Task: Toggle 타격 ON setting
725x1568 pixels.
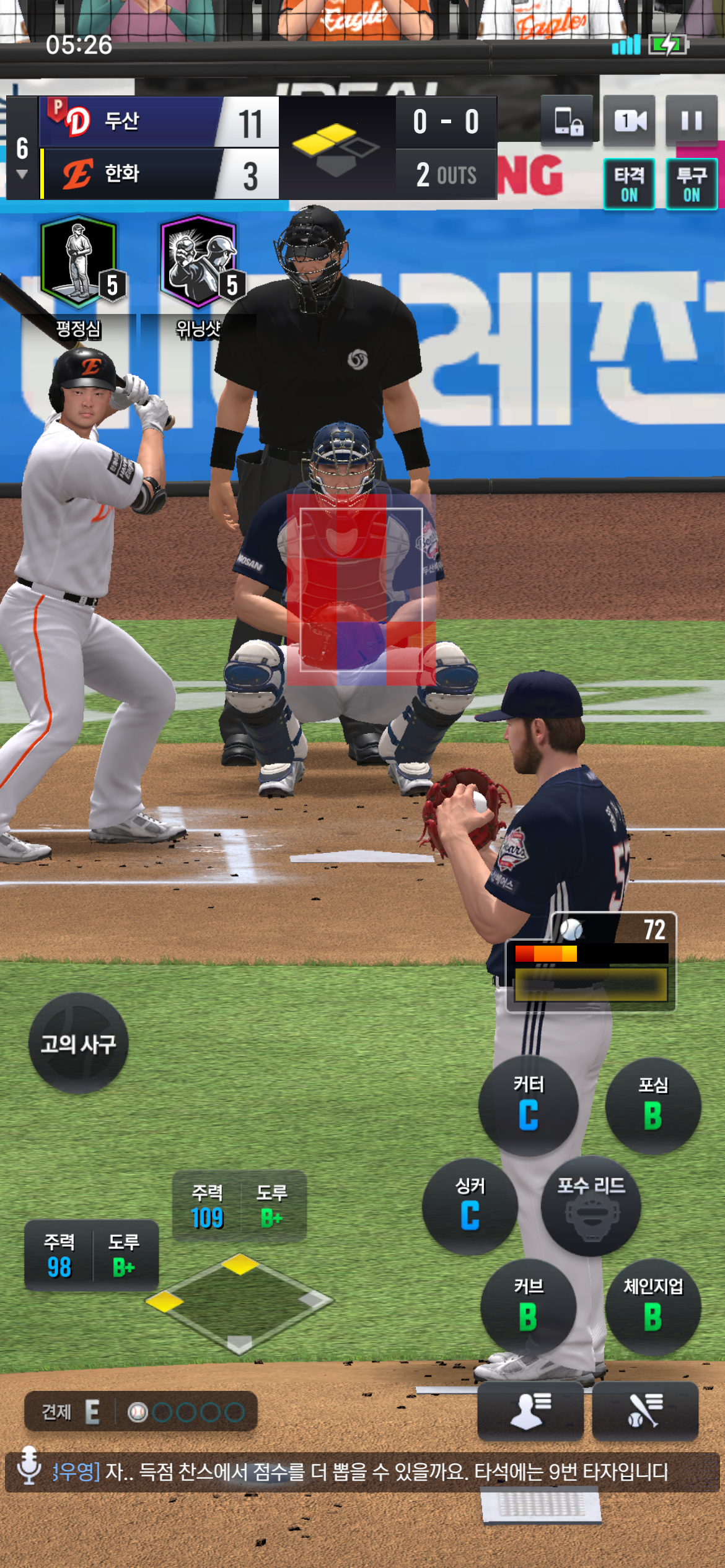Action: tap(629, 184)
